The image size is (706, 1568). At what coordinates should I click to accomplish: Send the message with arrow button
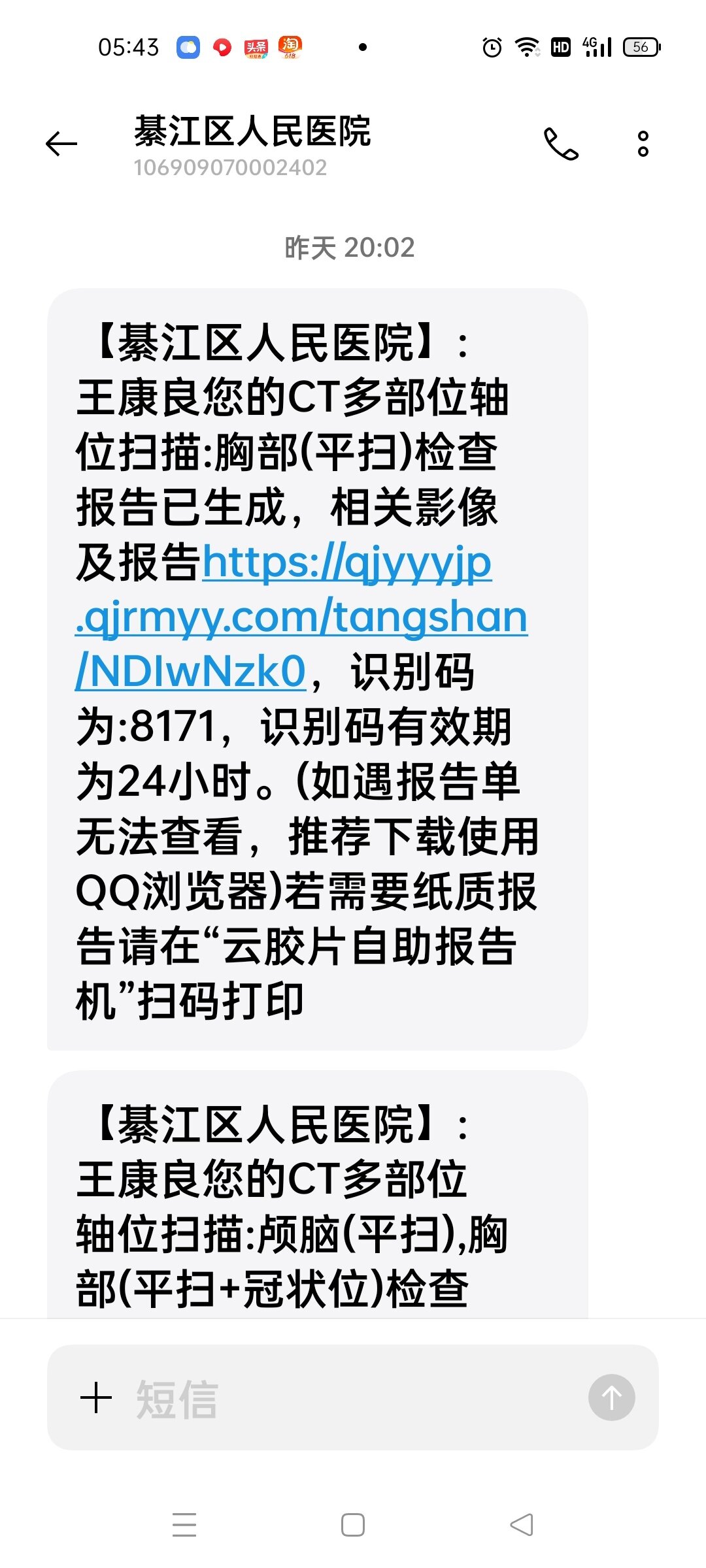tap(611, 1397)
